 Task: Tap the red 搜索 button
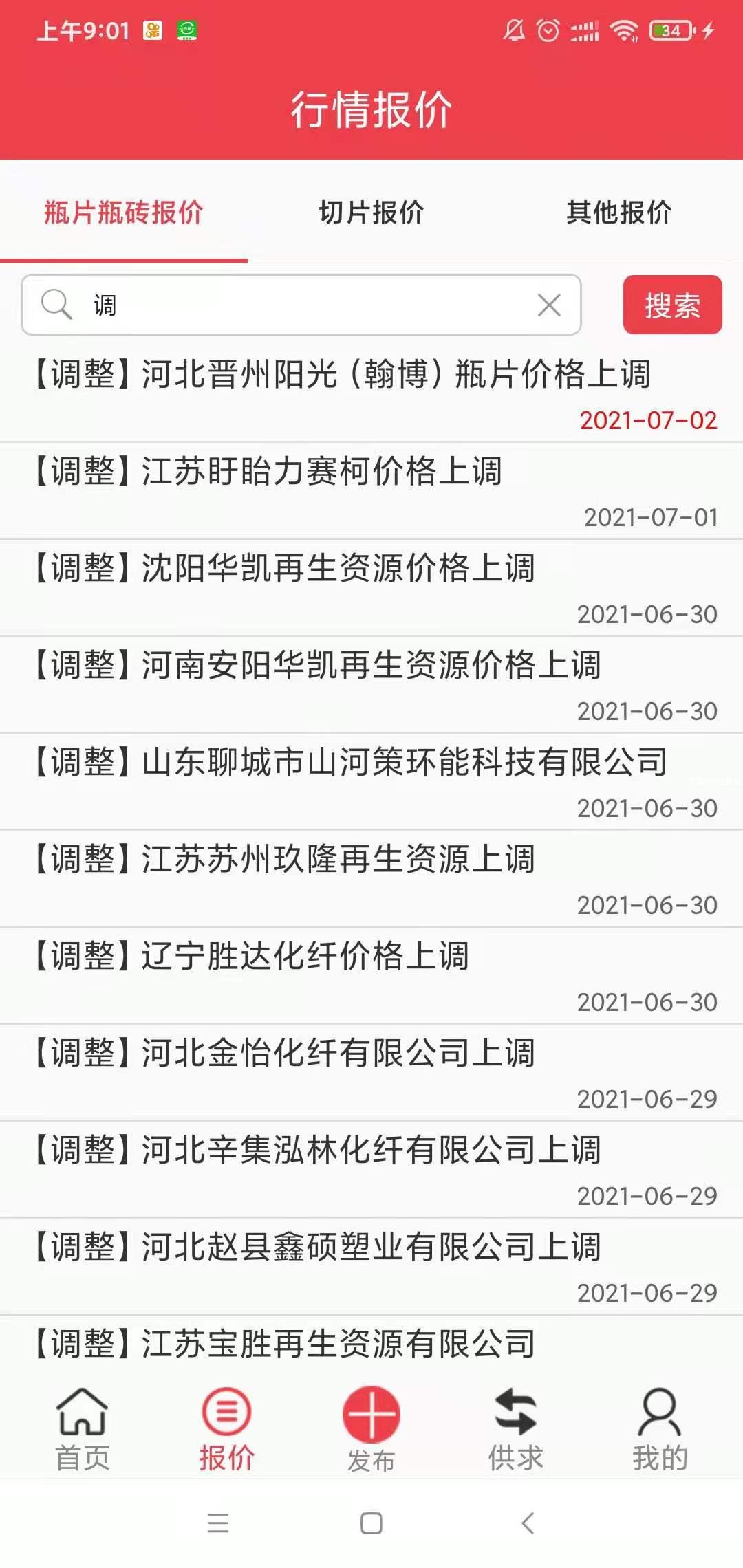pos(672,305)
